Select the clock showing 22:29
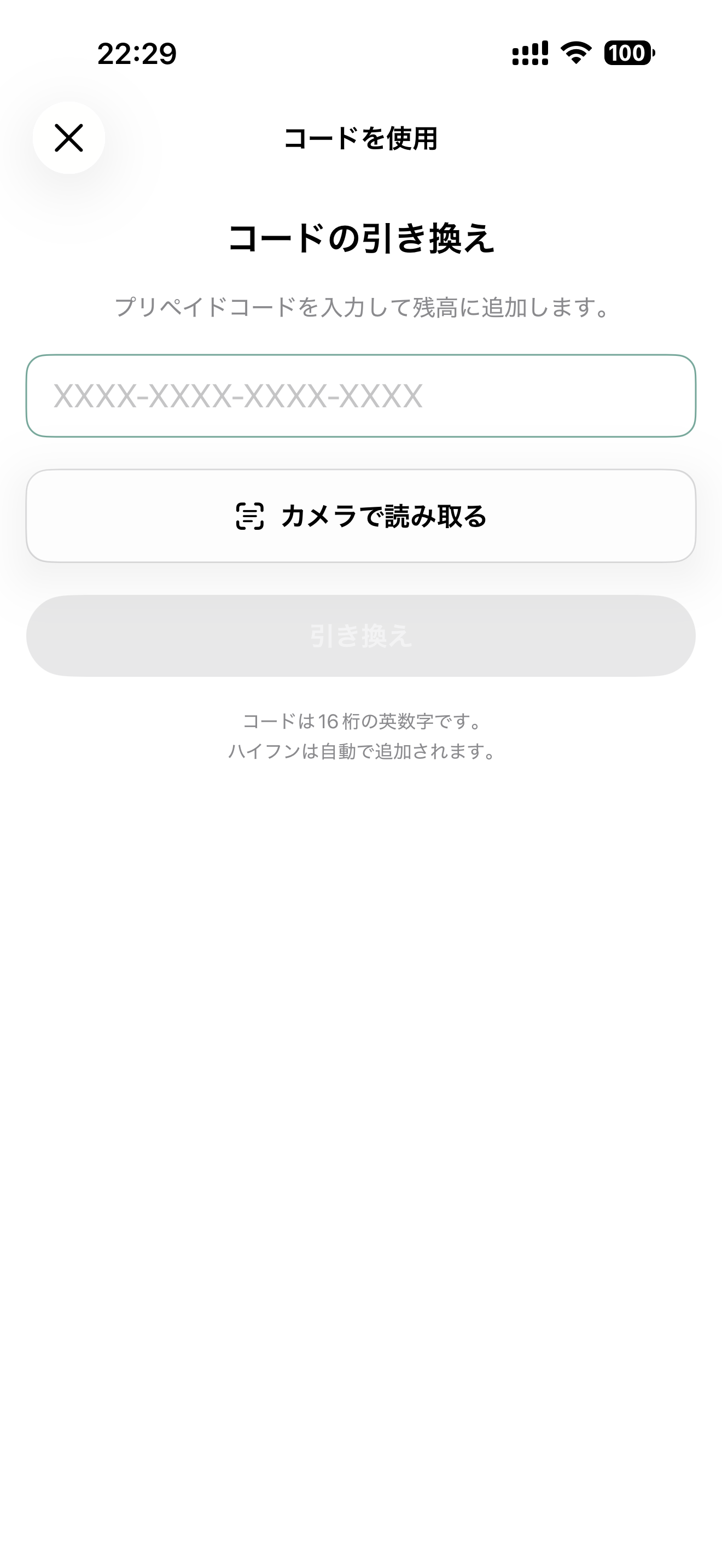722x1568 pixels. (x=137, y=54)
